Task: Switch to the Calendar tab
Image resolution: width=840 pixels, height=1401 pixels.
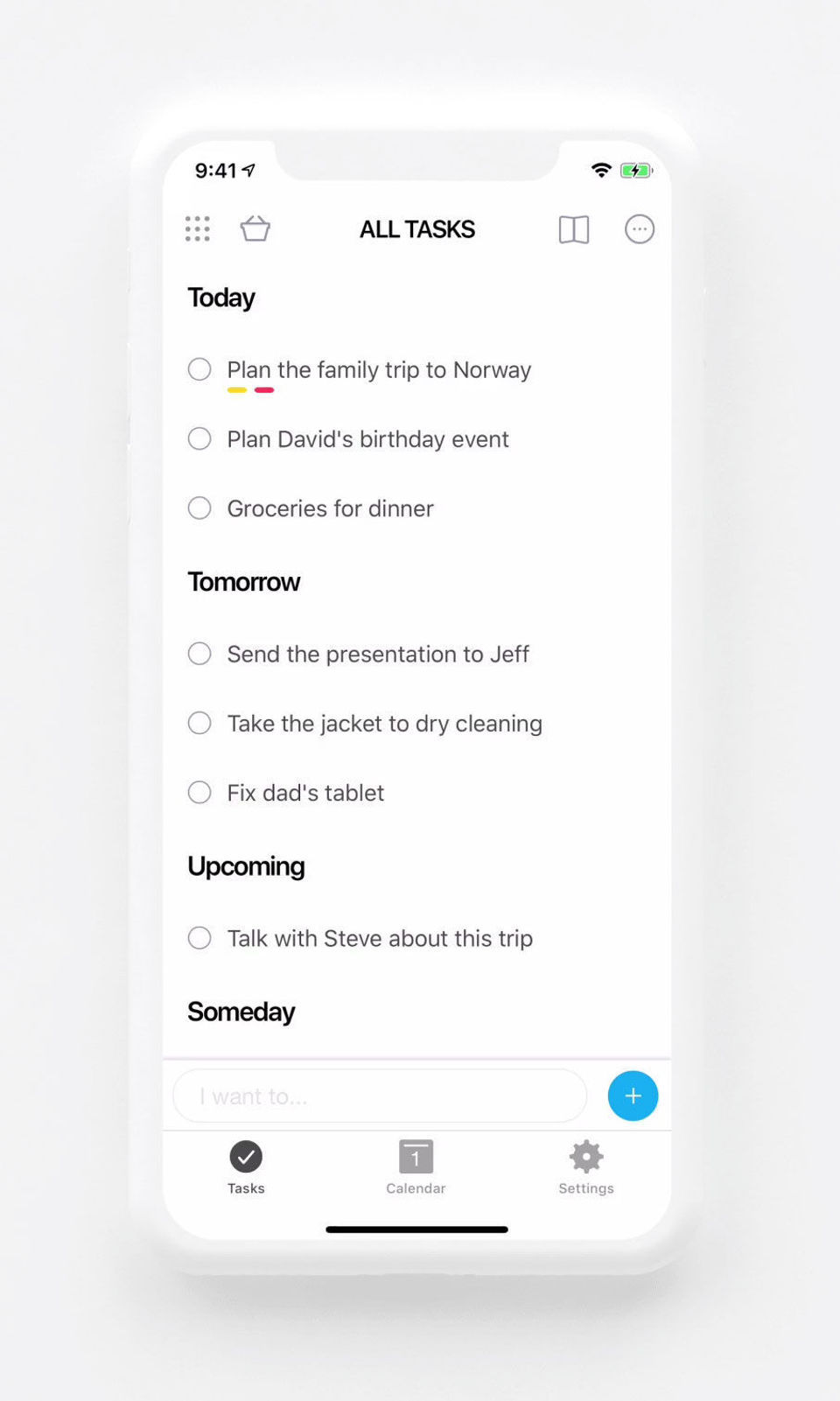Action: coord(416,1167)
